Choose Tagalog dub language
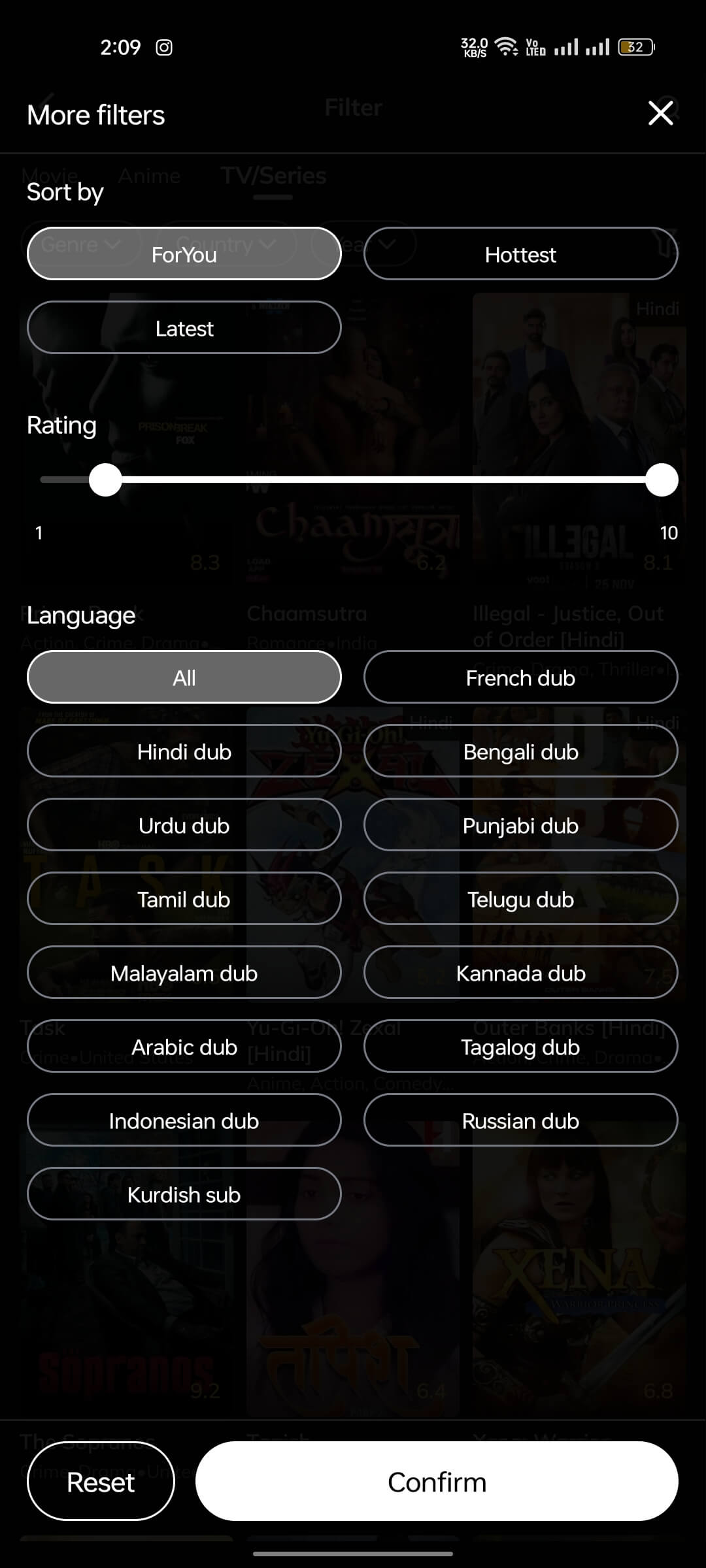 click(520, 1046)
